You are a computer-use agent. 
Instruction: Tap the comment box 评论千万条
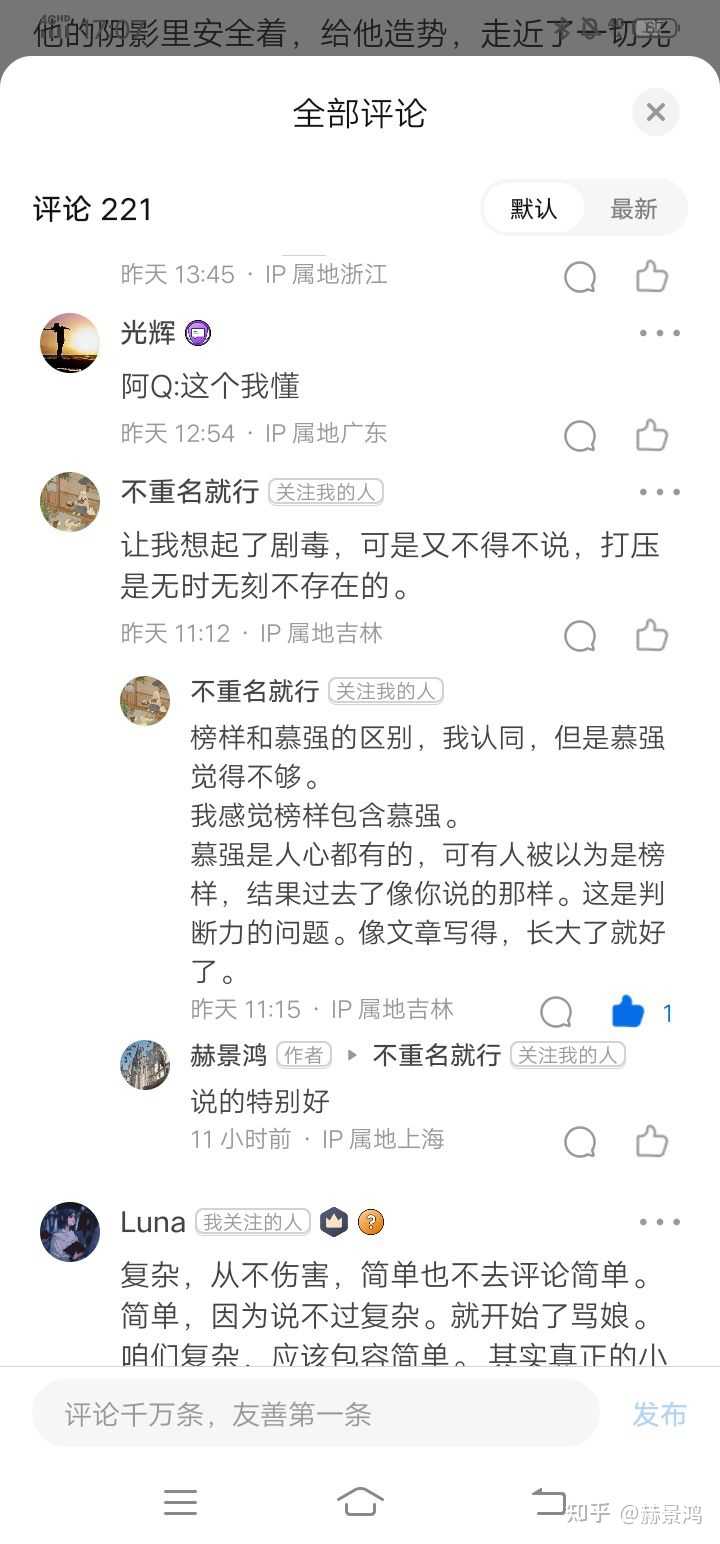pos(316,1414)
